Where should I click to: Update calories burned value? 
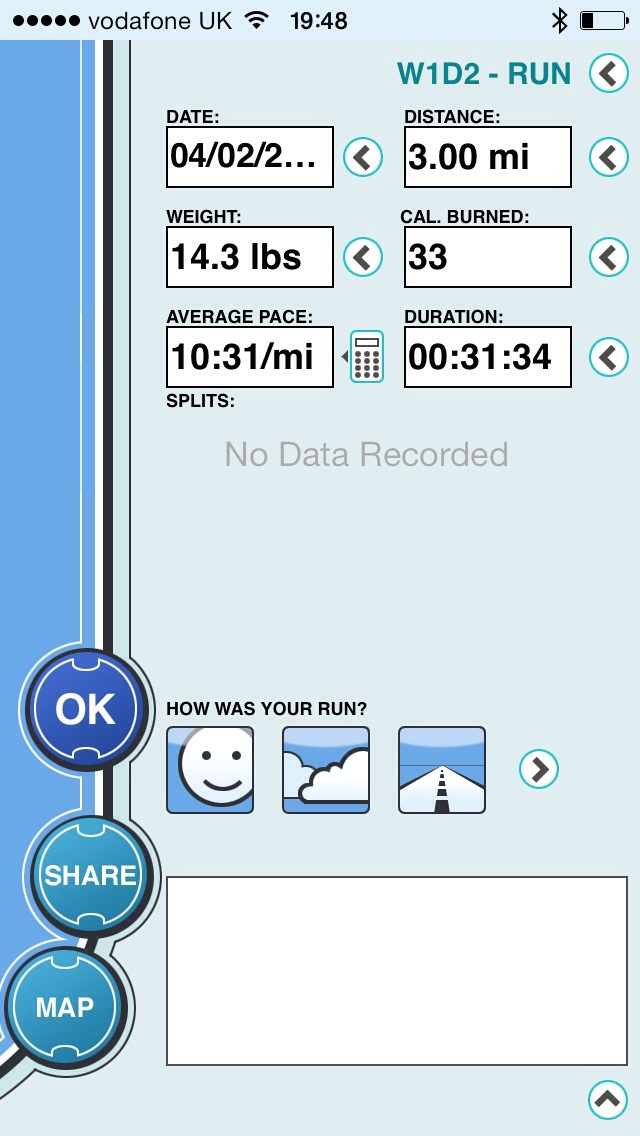[x=487, y=257]
